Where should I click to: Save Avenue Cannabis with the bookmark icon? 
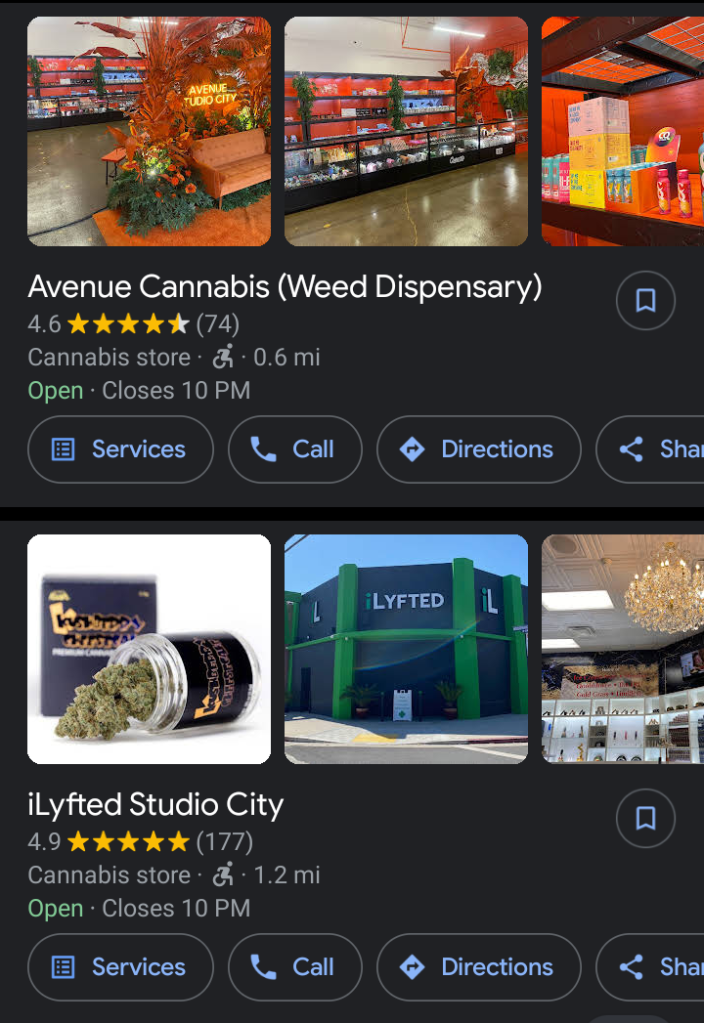click(x=645, y=301)
